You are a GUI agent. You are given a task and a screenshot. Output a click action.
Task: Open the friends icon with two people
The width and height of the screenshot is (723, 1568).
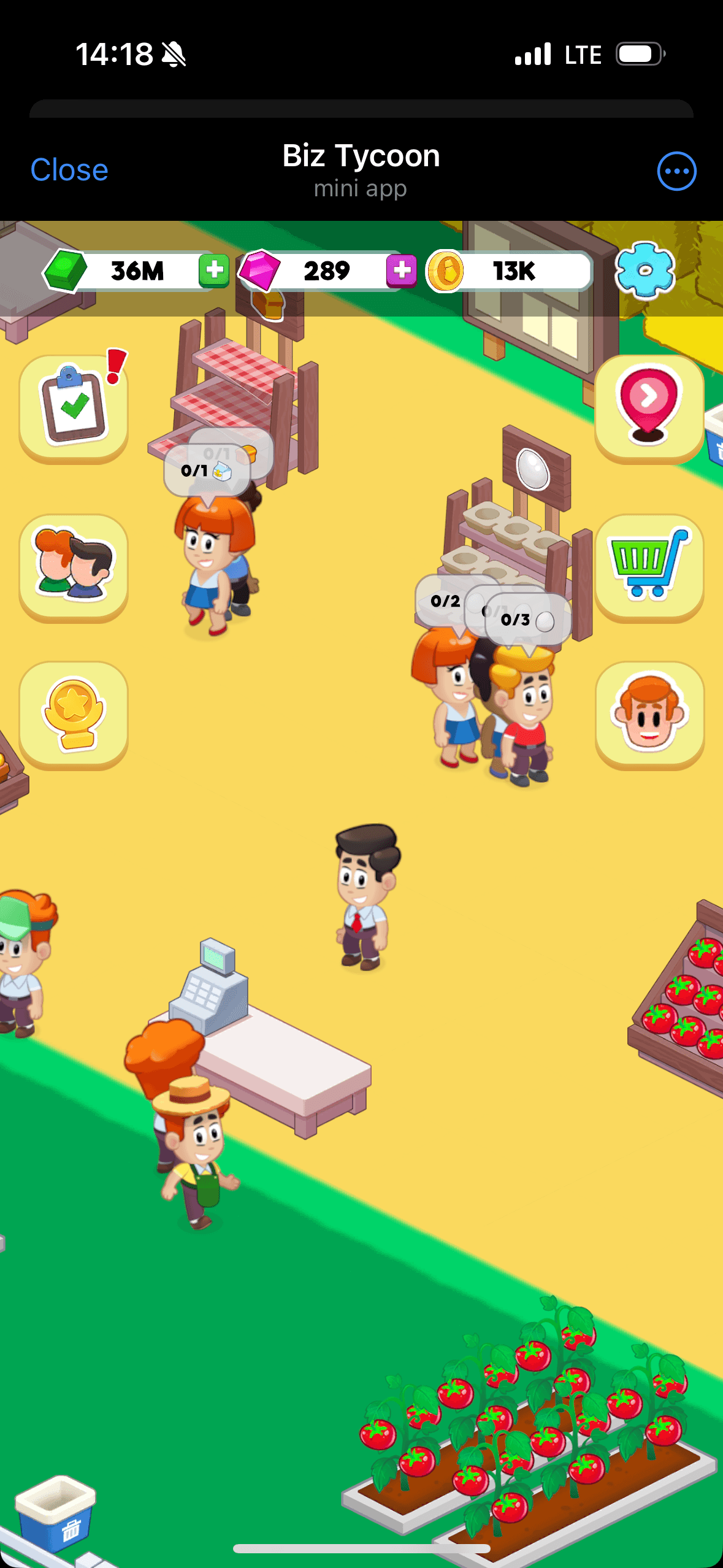[74, 567]
